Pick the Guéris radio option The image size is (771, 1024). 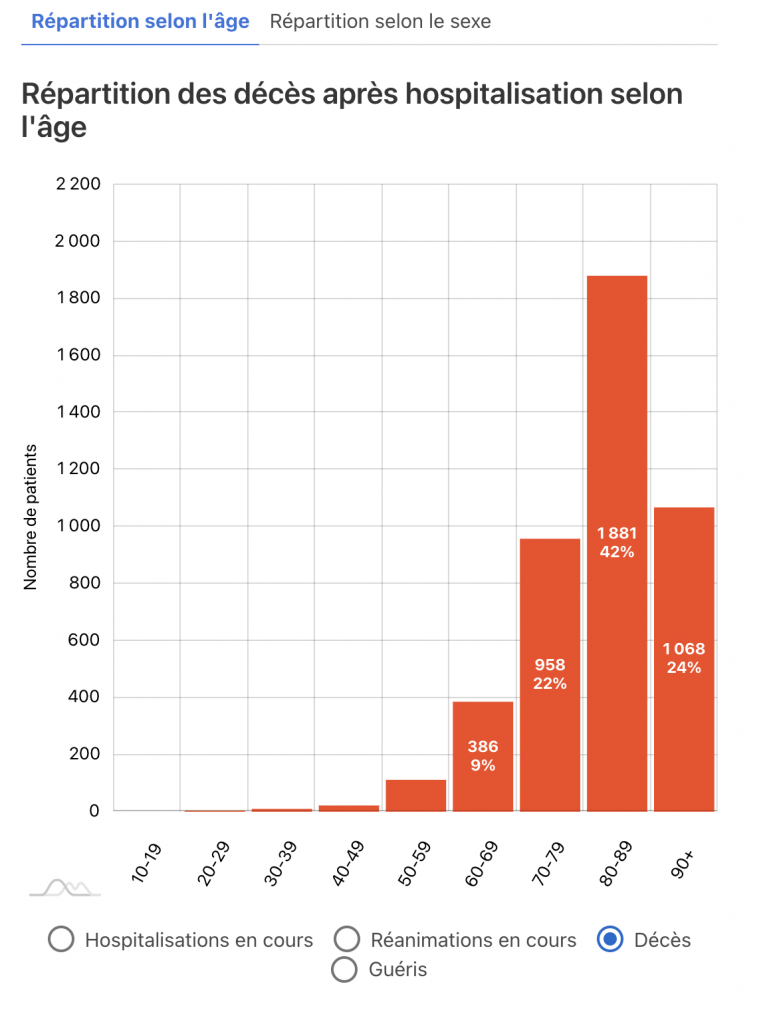(345, 969)
